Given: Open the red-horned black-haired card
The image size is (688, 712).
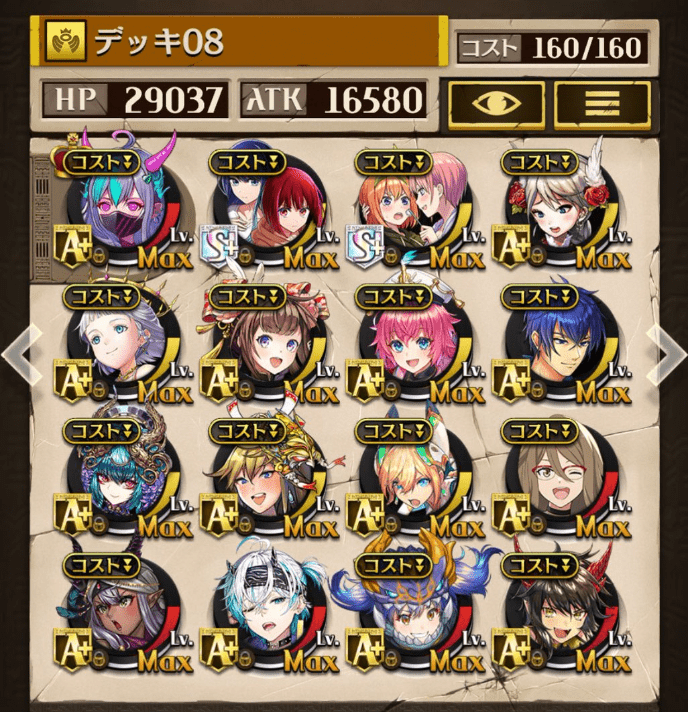Looking at the screenshot, I should (x=560, y=612).
